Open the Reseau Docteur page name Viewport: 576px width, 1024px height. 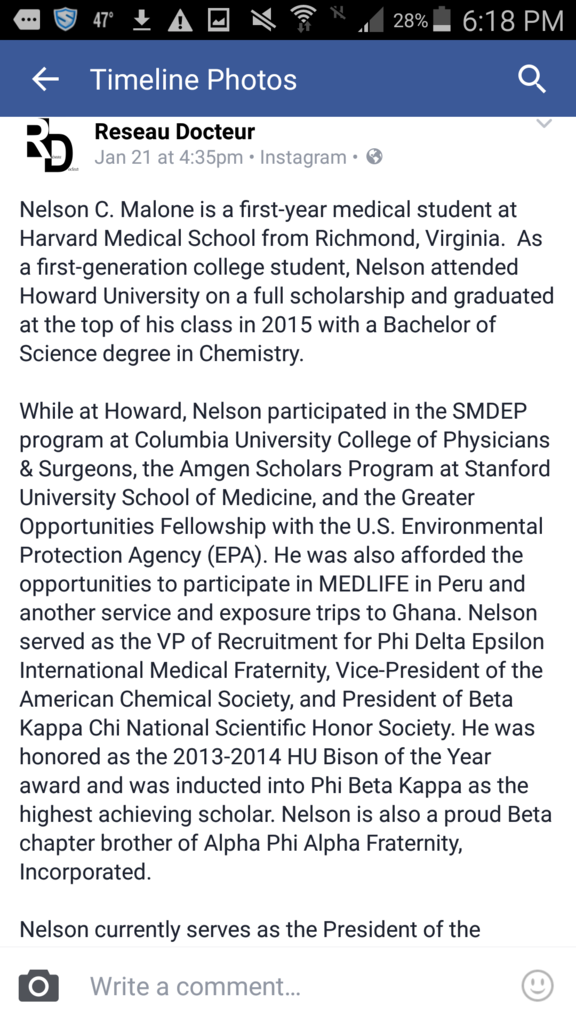point(174,131)
